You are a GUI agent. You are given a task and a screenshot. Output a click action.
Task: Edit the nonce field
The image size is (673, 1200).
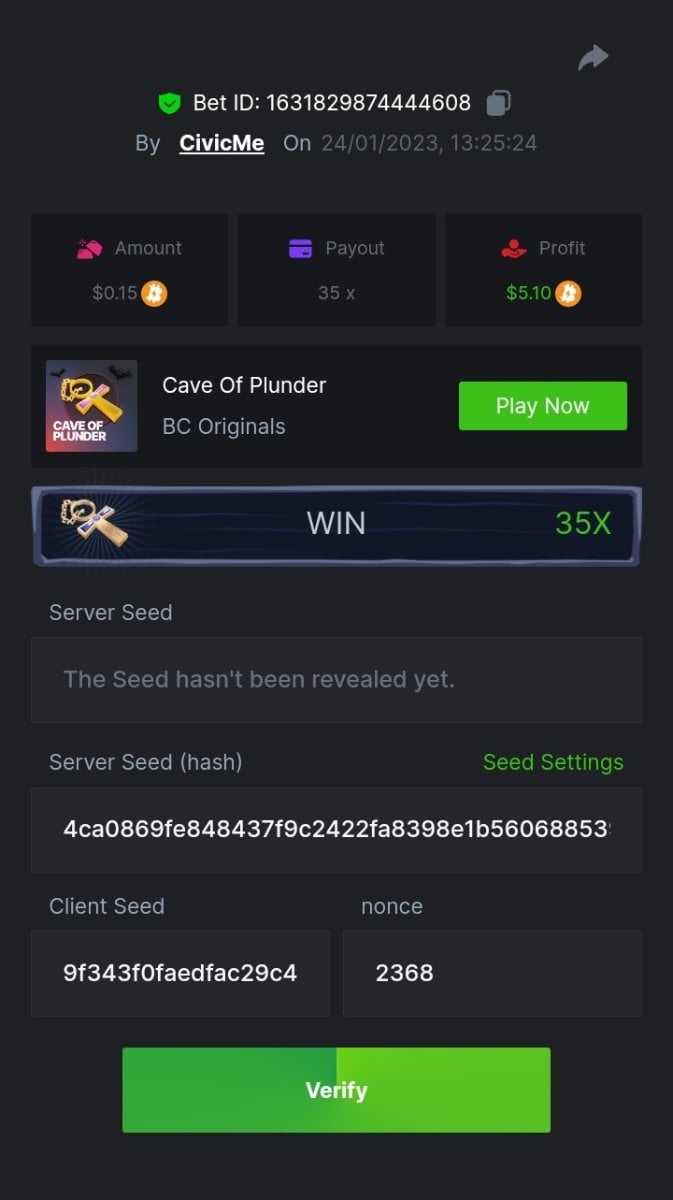pyautogui.click(x=492, y=974)
